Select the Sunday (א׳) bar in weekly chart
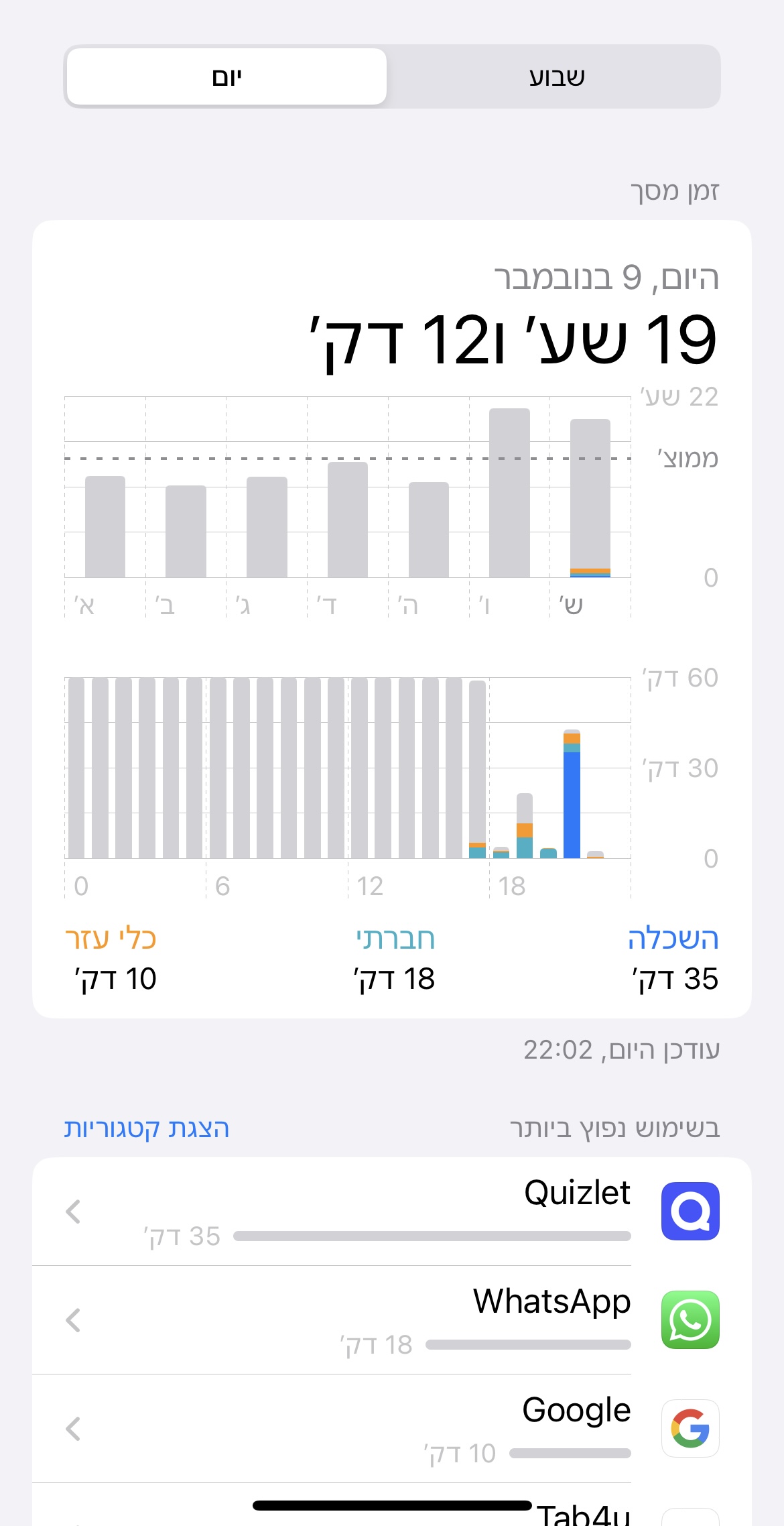The image size is (784, 1526). [x=105, y=526]
